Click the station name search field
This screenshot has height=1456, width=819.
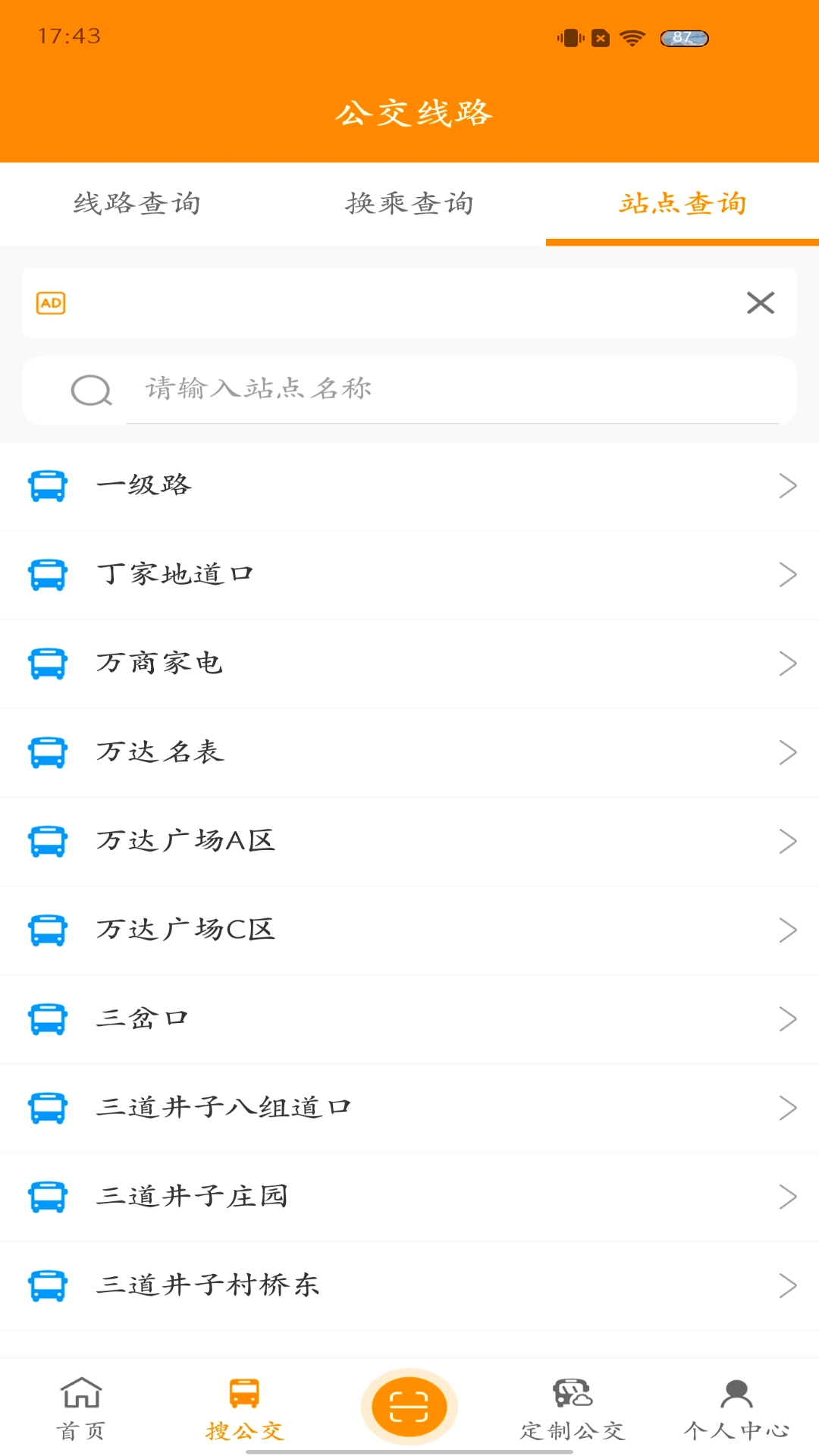455,390
